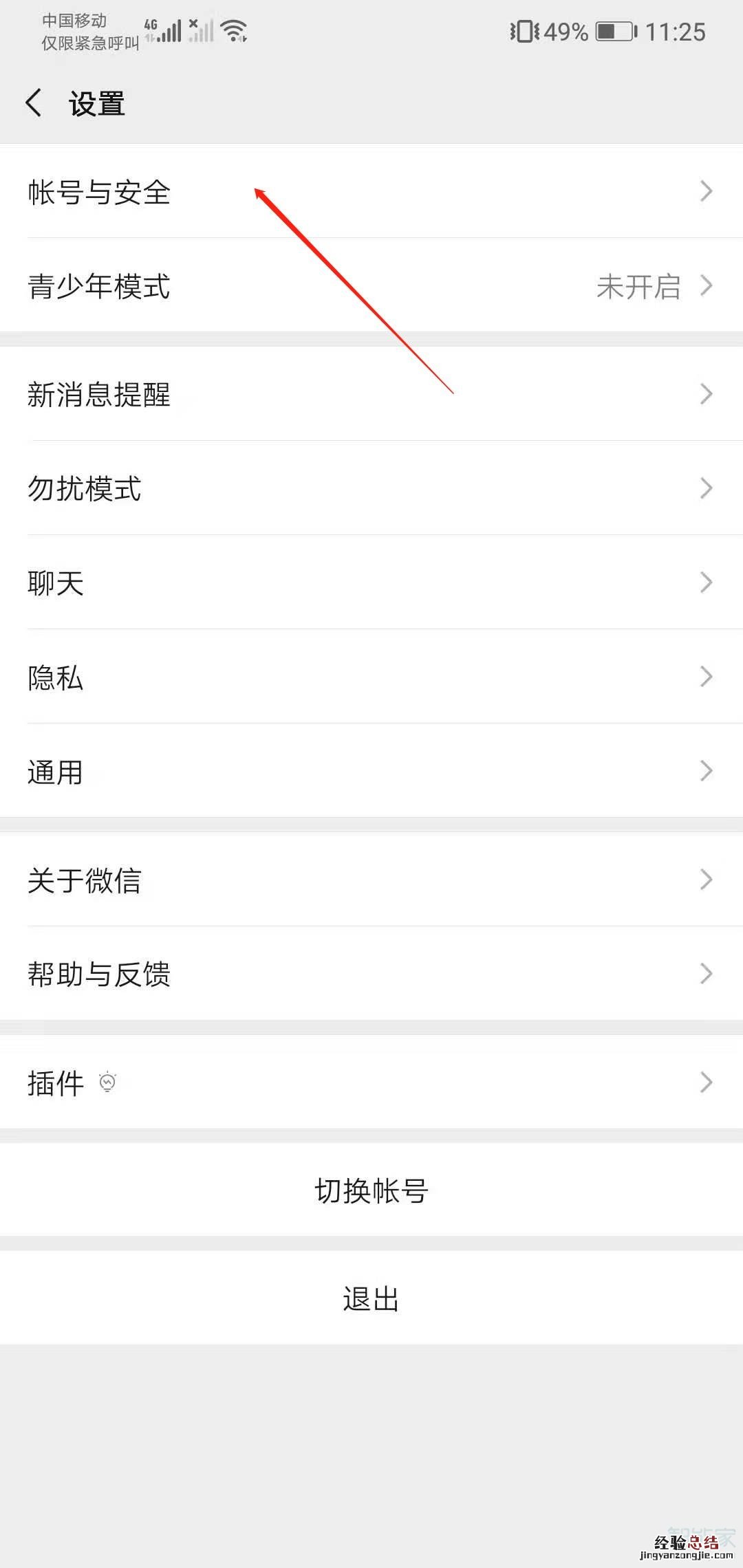Open the 插件 row
The image size is (743, 1568).
pos(371,1082)
